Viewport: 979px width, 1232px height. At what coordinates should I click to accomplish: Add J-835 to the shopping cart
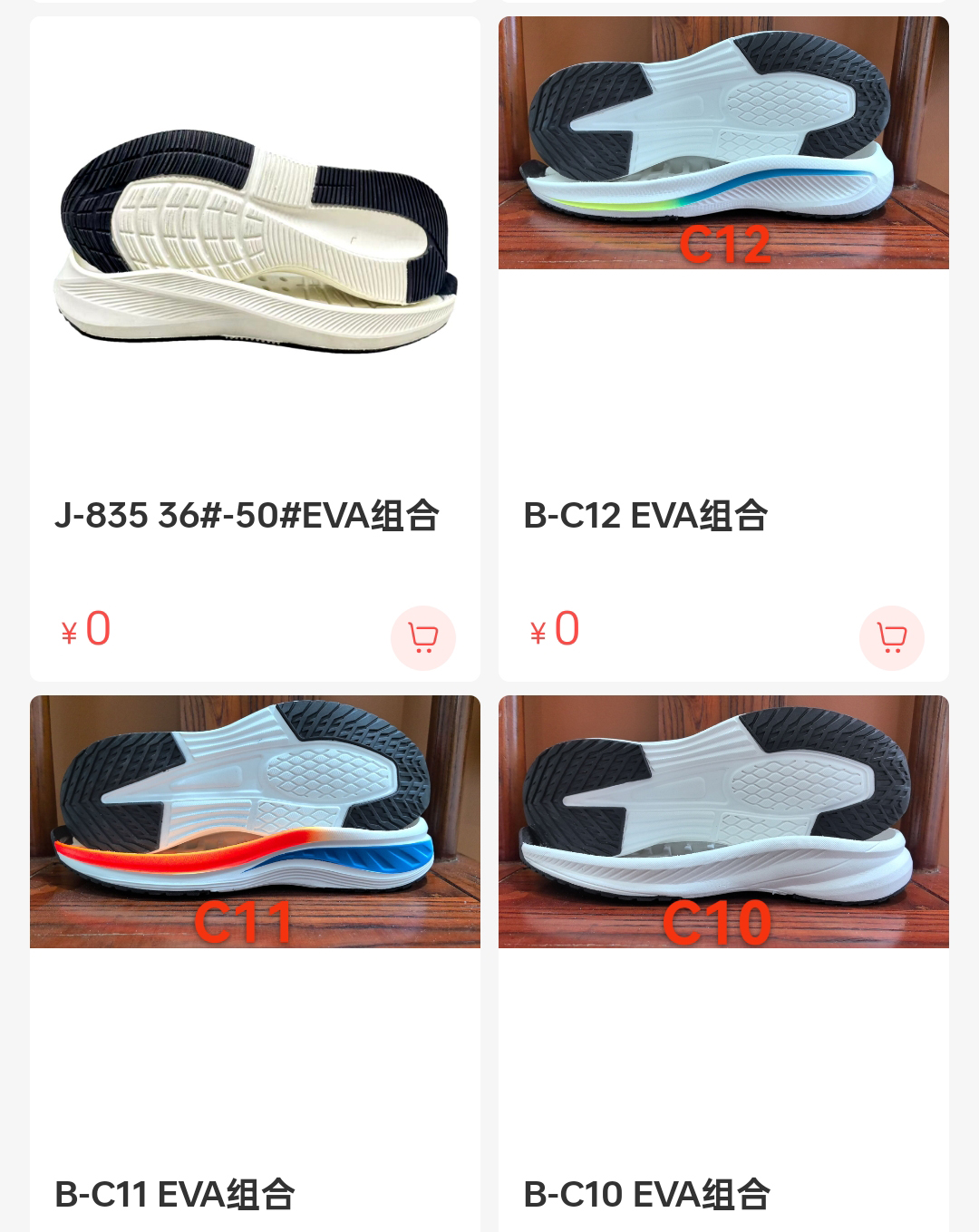(x=422, y=637)
